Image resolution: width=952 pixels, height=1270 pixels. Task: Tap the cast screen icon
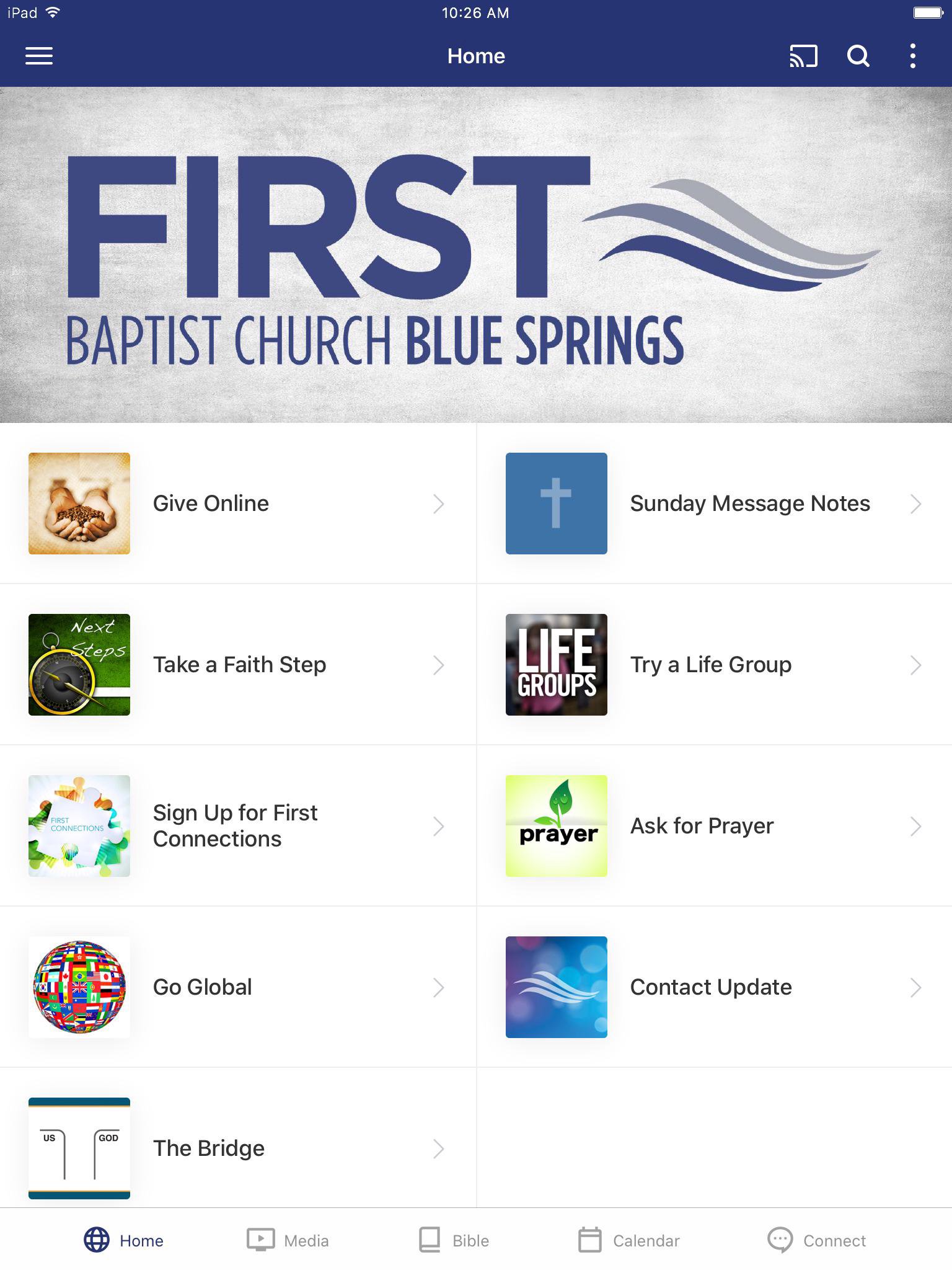pyautogui.click(x=803, y=56)
